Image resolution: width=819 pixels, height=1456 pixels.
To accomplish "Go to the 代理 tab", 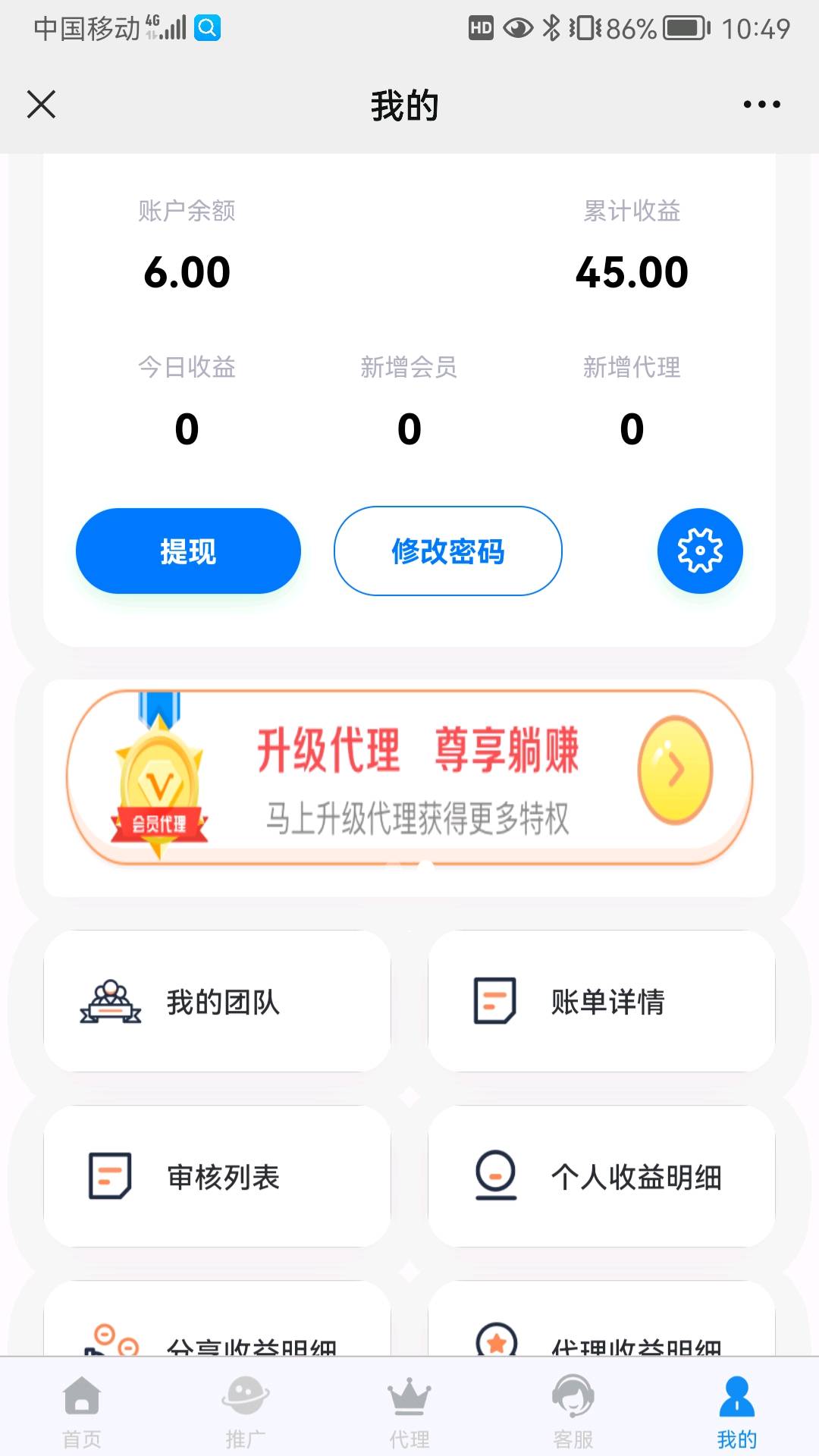I will coord(409,1412).
